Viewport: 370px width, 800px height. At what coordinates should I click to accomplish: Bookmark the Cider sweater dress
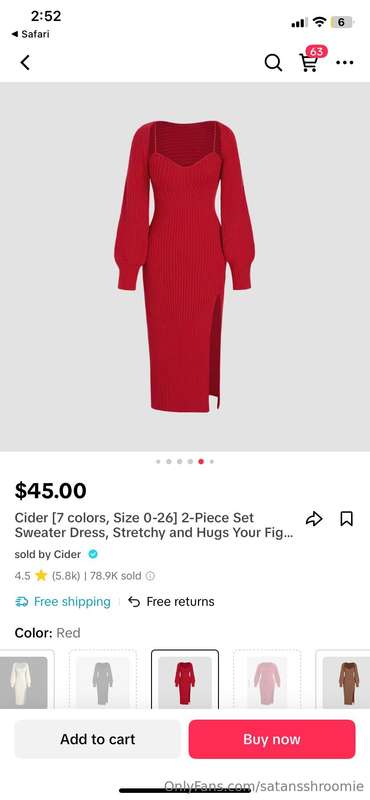pyautogui.click(x=347, y=519)
